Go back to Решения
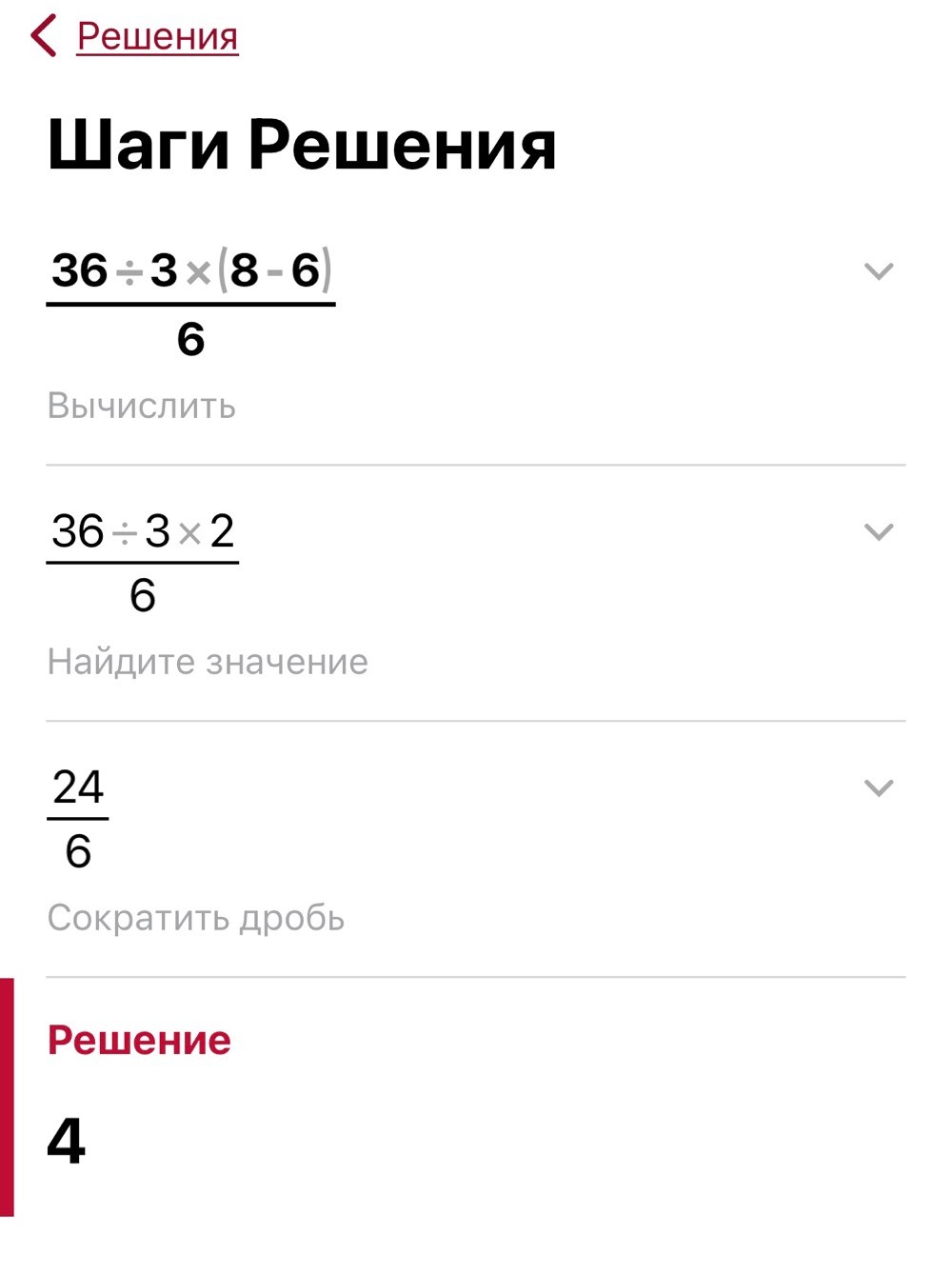Viewport: 952px width, 1275px height. point(134,36)
